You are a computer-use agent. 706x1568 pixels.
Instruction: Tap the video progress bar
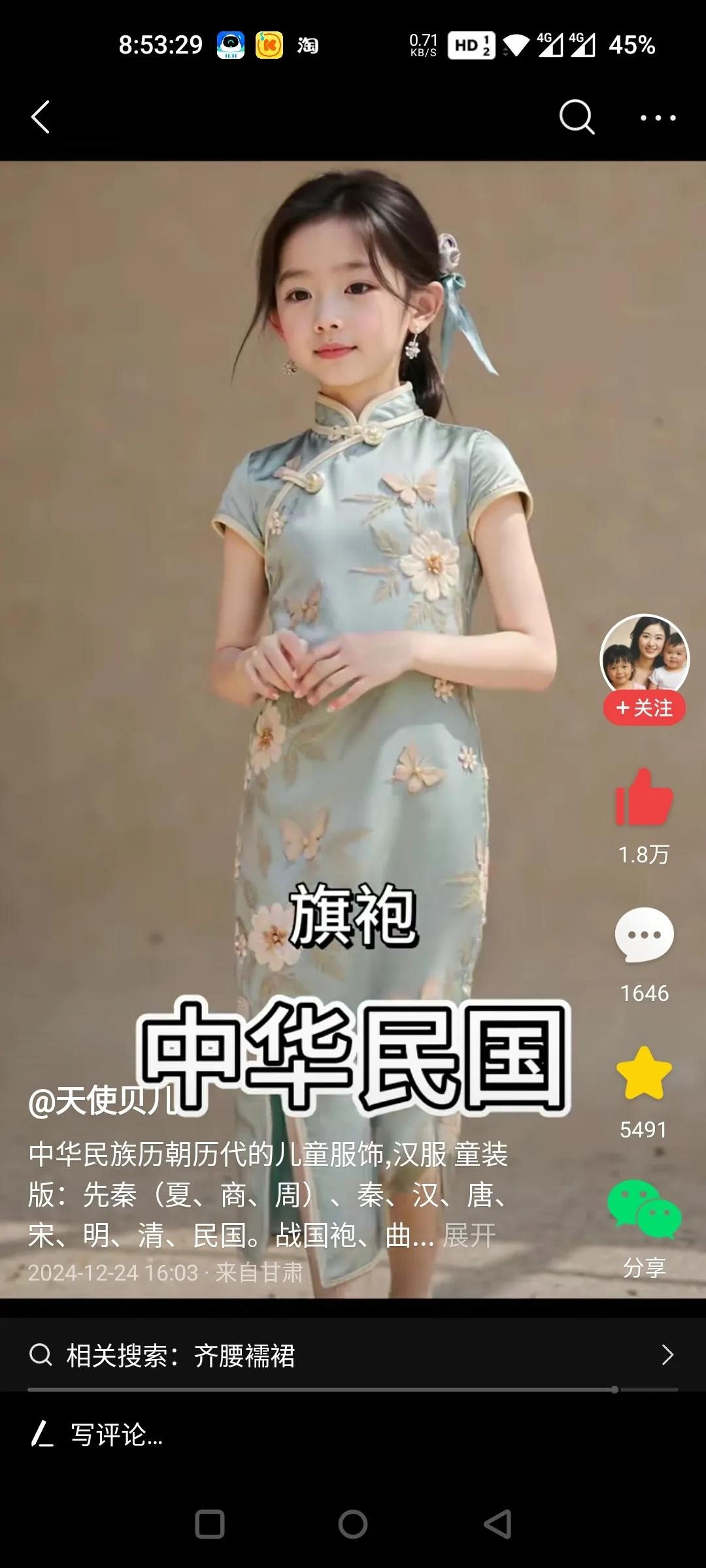click(x=353, y=1390)
